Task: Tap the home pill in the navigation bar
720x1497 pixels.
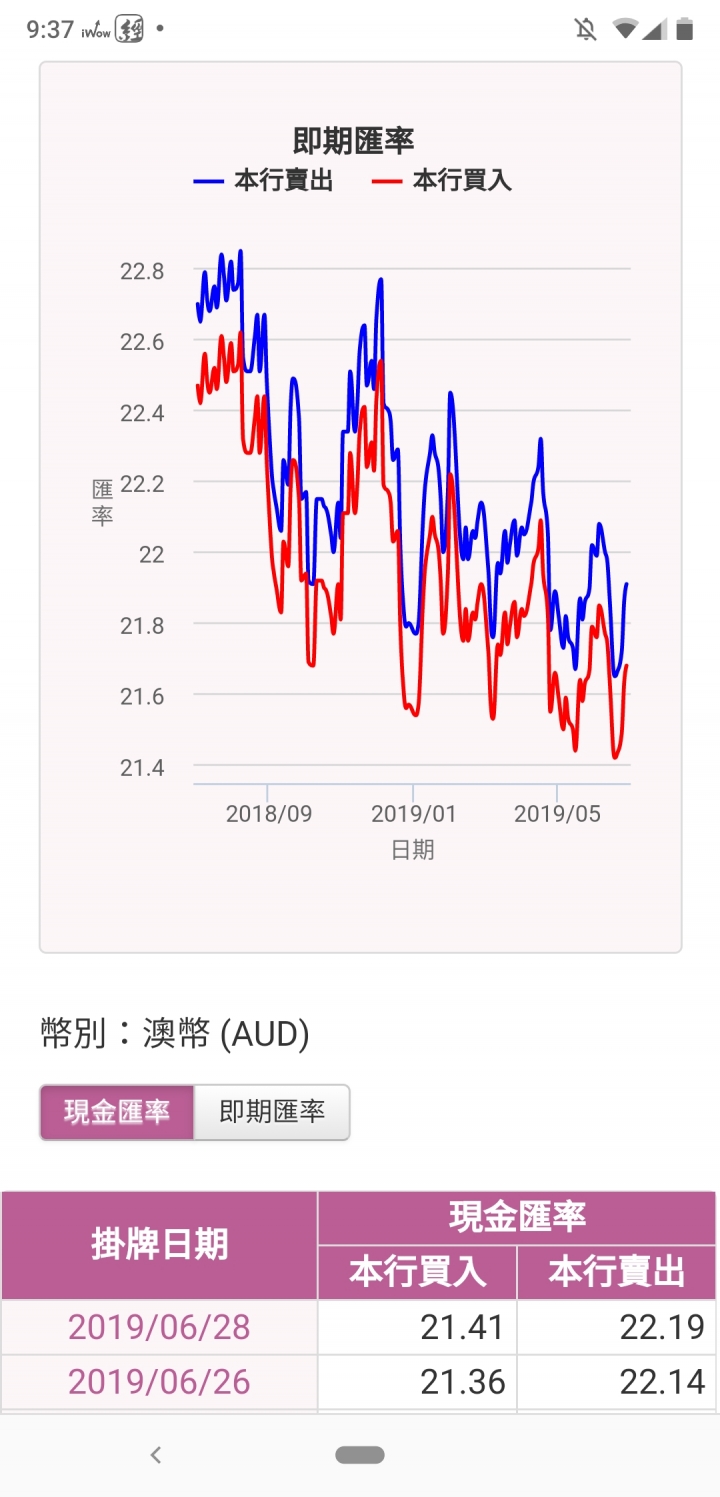Action: [360, 1455]
